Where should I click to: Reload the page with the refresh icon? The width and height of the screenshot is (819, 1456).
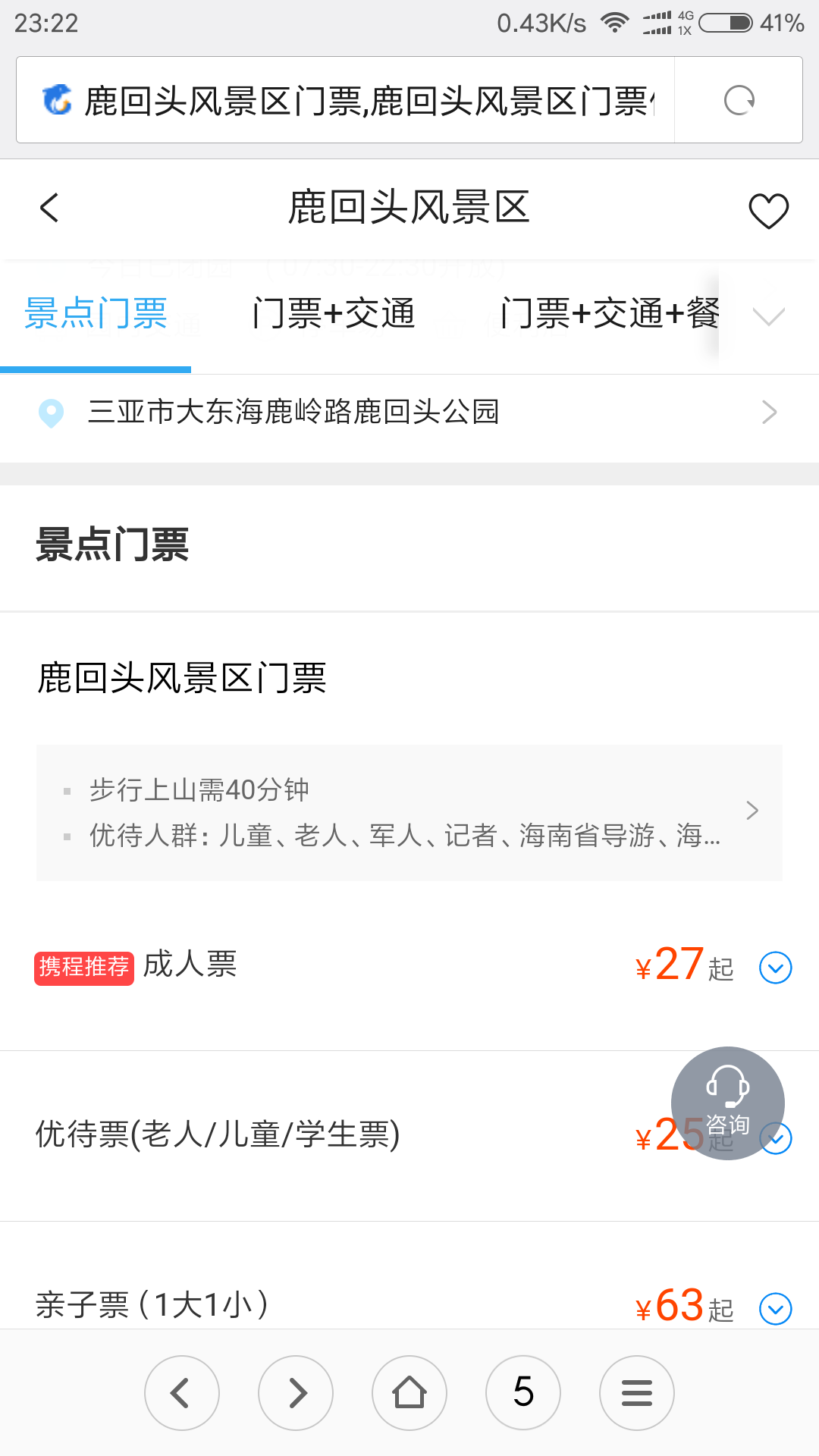point(739,100)
